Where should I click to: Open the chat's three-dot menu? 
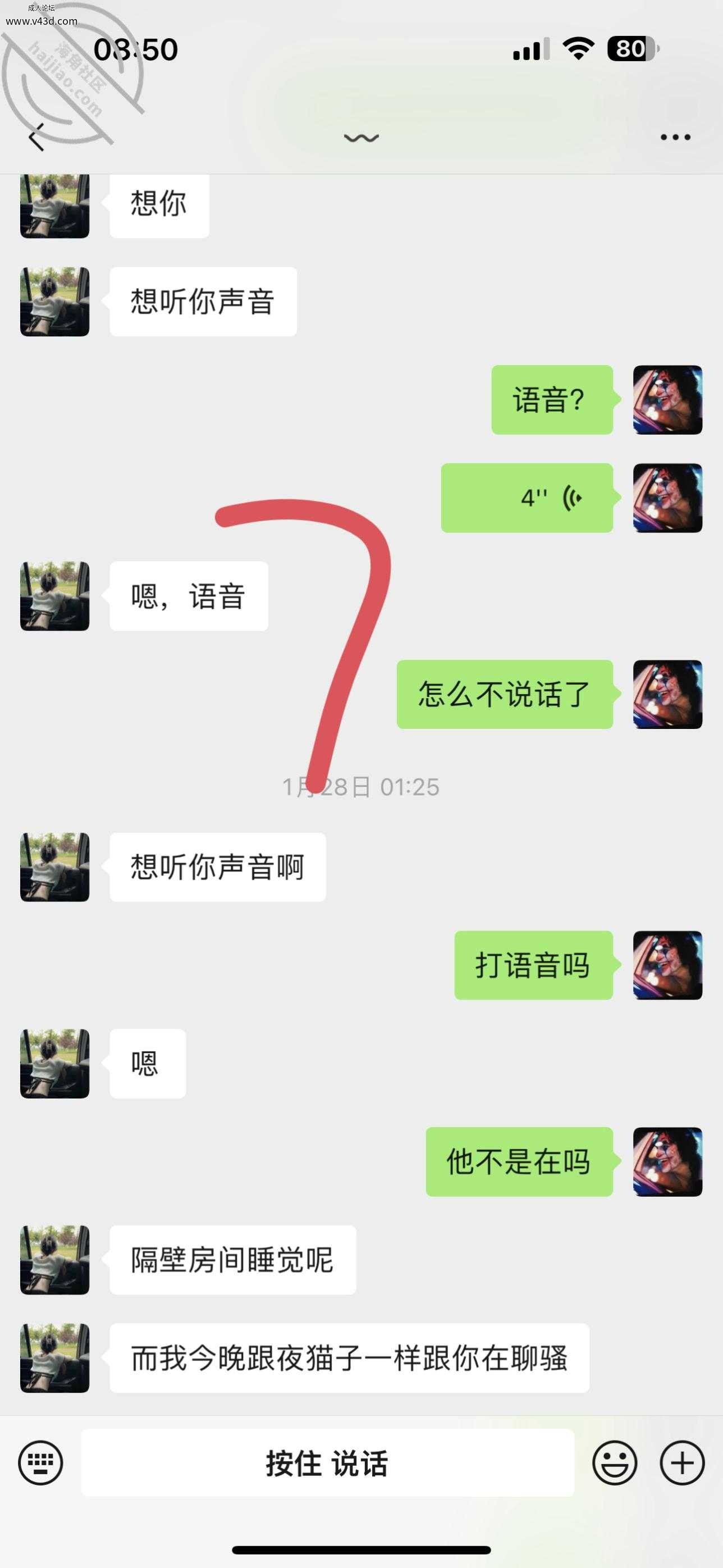click(x=675, y=138)
